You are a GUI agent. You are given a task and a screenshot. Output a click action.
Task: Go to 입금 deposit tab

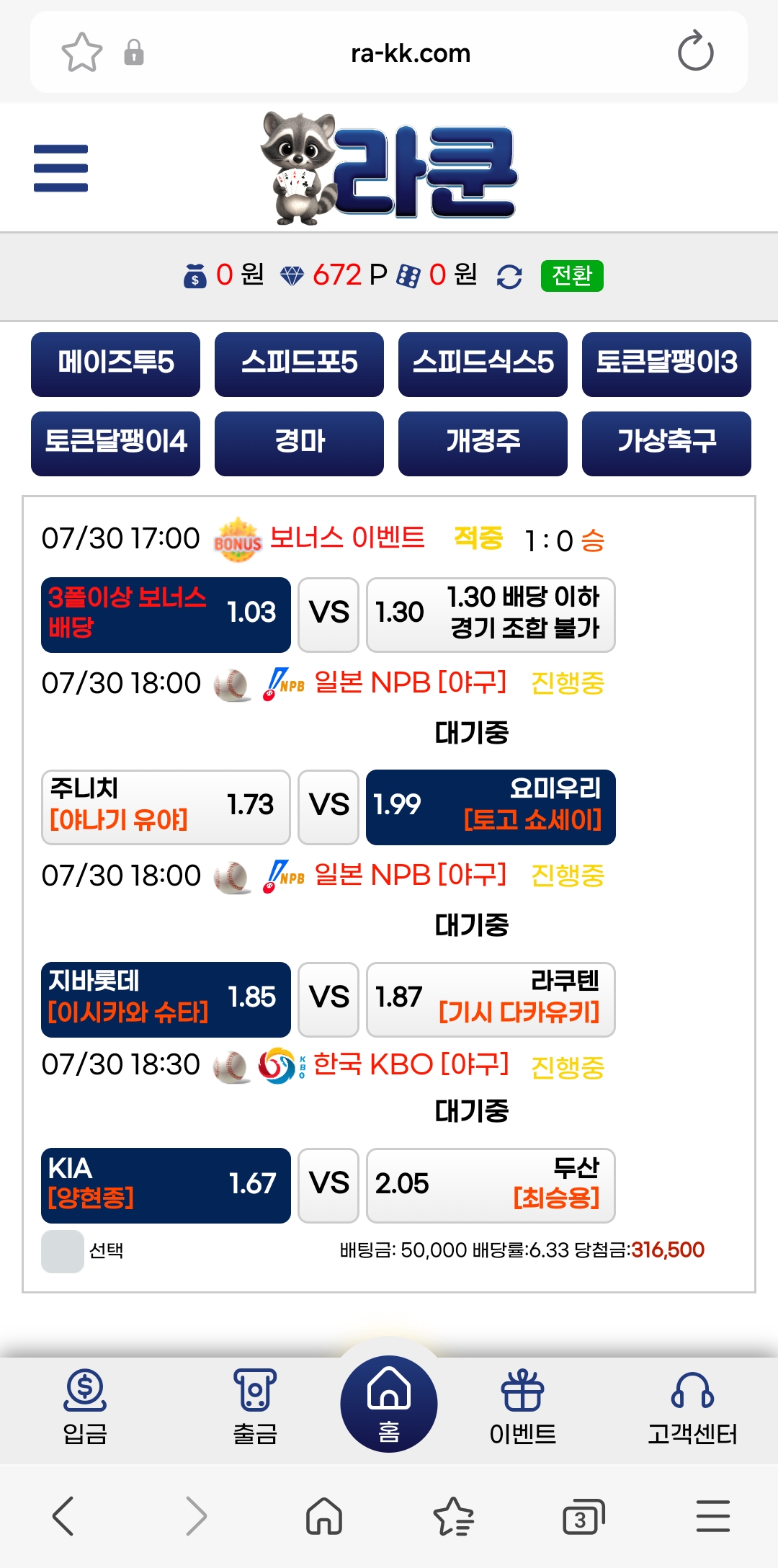click(85, 1407)
